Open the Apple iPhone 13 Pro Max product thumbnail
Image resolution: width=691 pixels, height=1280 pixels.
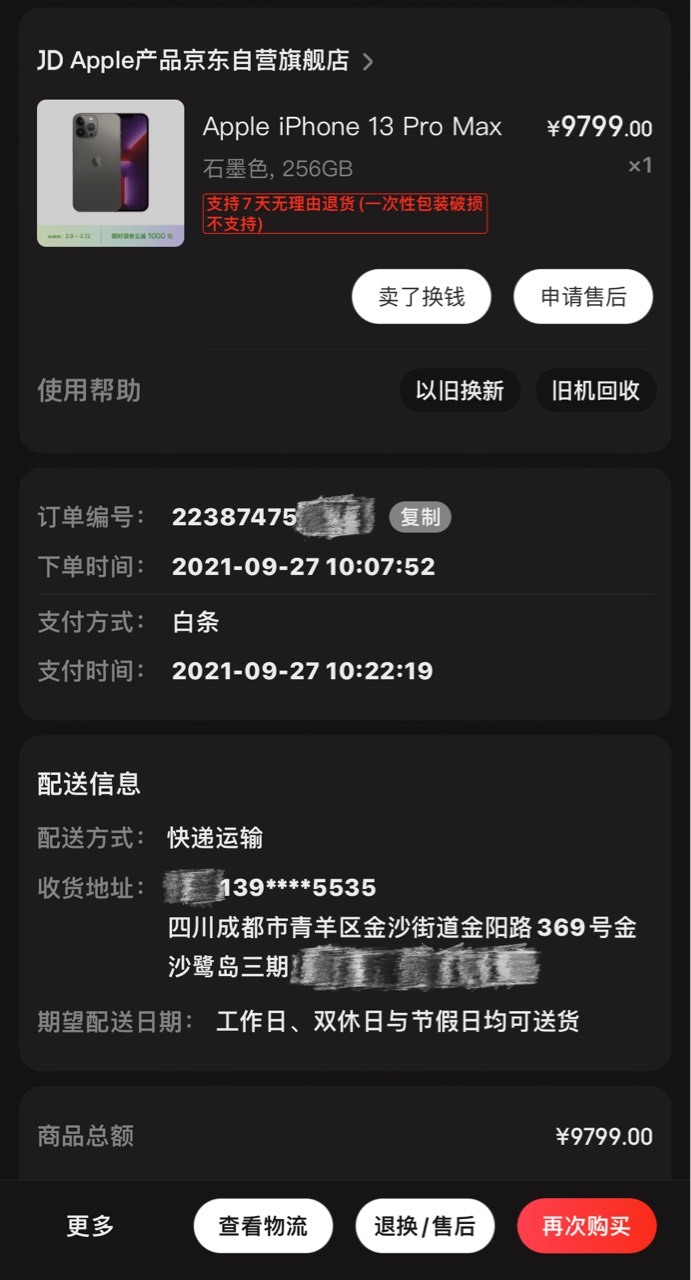pos(111,173)
